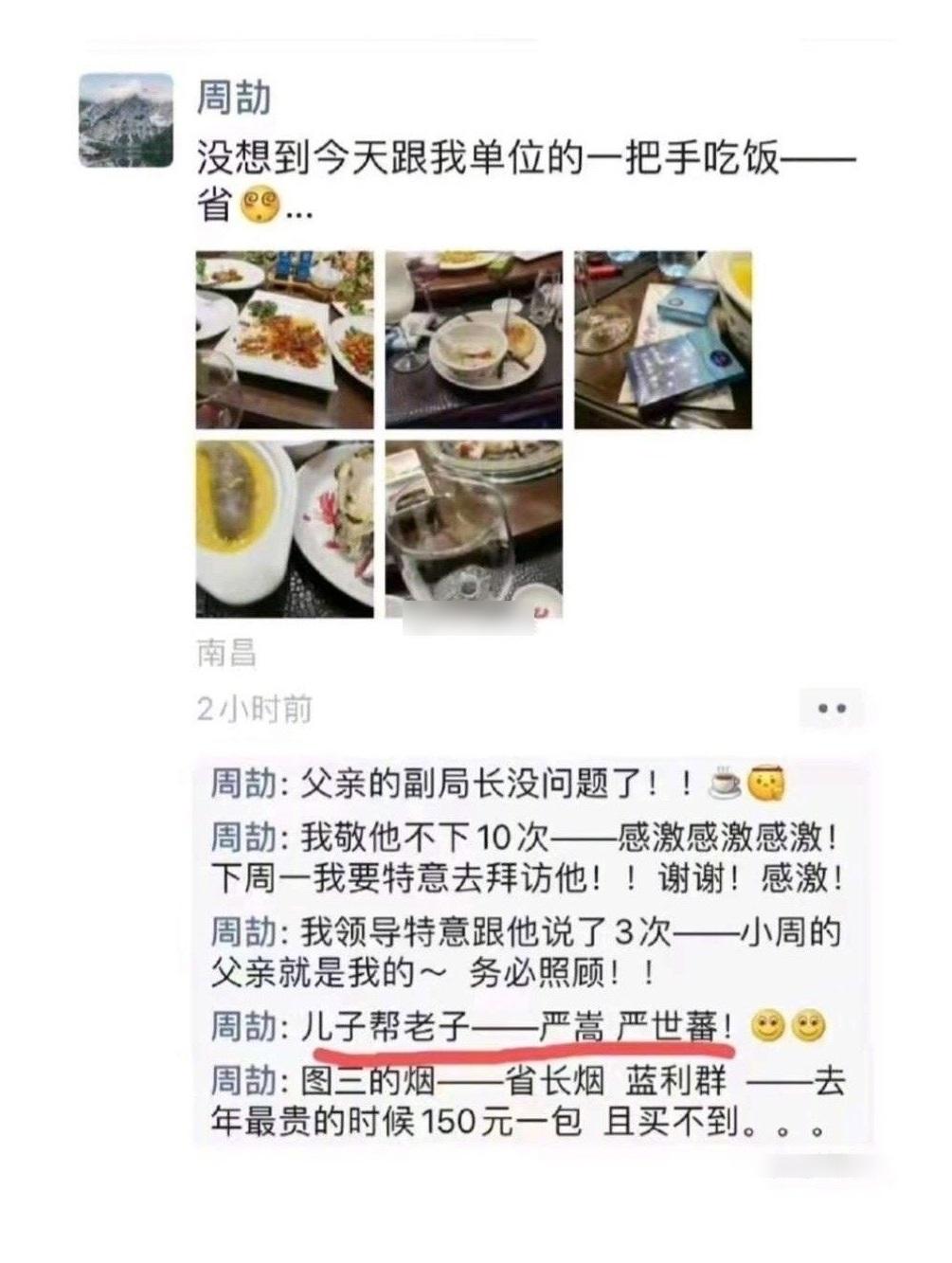Open the fifth photo with the wine glass
Image resolution: width=952 pixels, height=1263 pixels.
[x=473, y=529]
